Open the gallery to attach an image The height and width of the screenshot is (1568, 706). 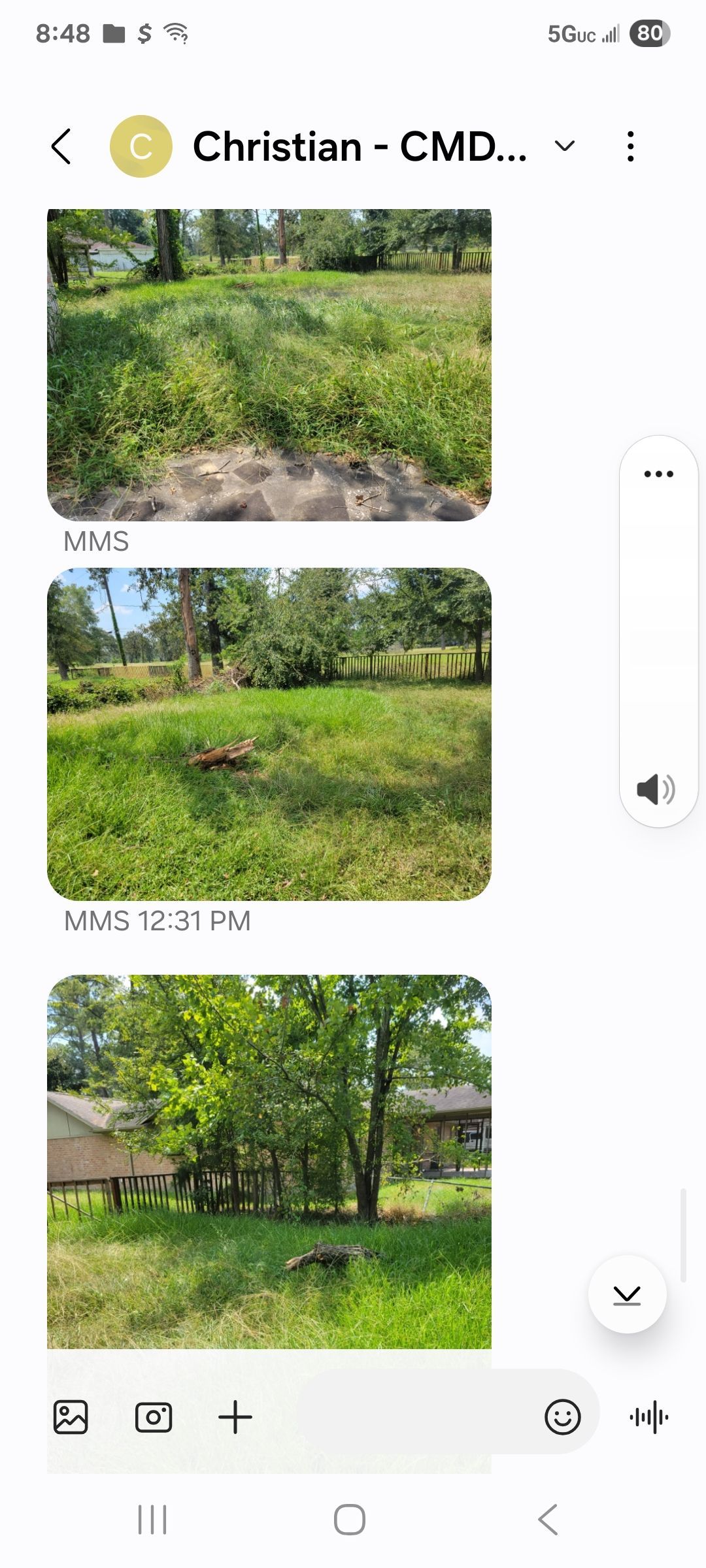coord(72,1419)
